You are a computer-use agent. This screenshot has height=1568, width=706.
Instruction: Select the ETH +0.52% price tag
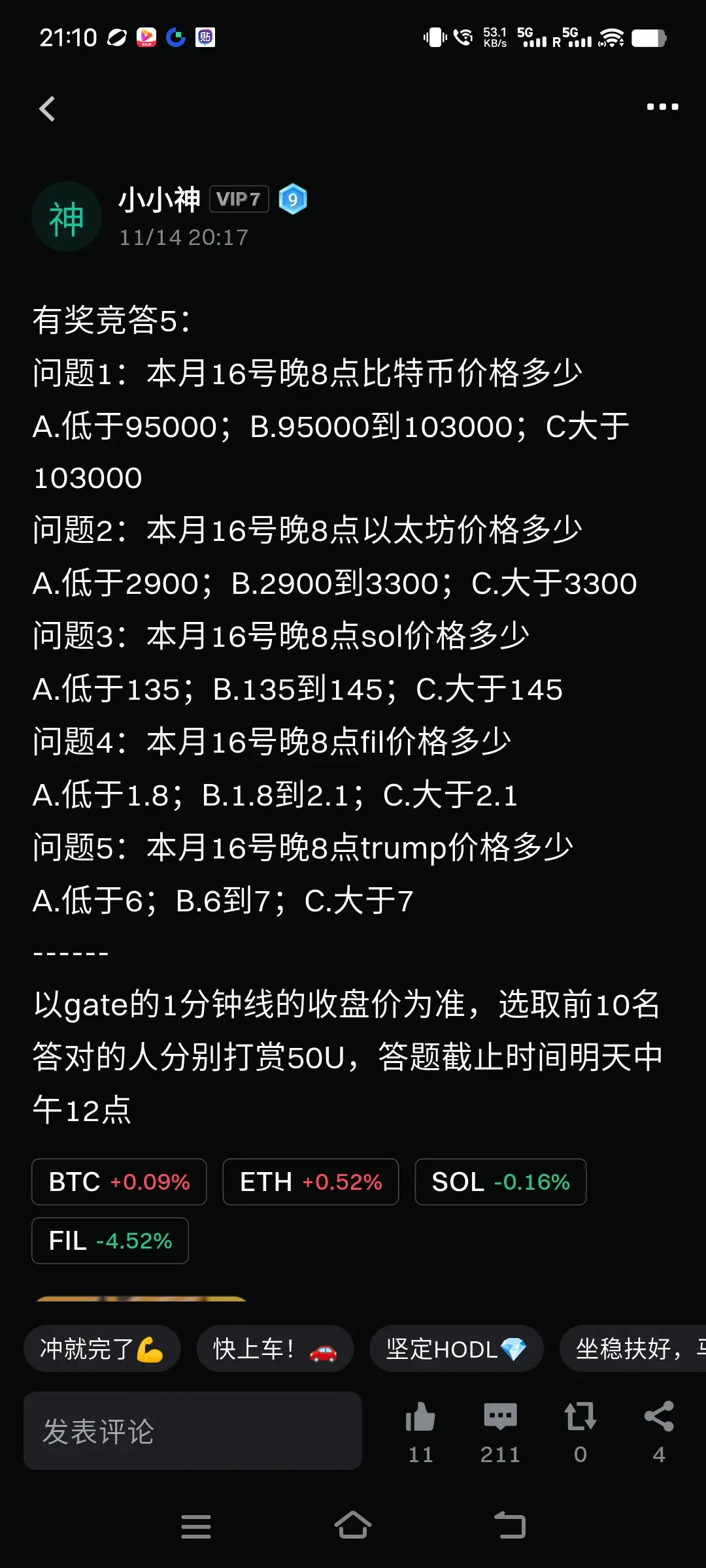point(311,1182)
